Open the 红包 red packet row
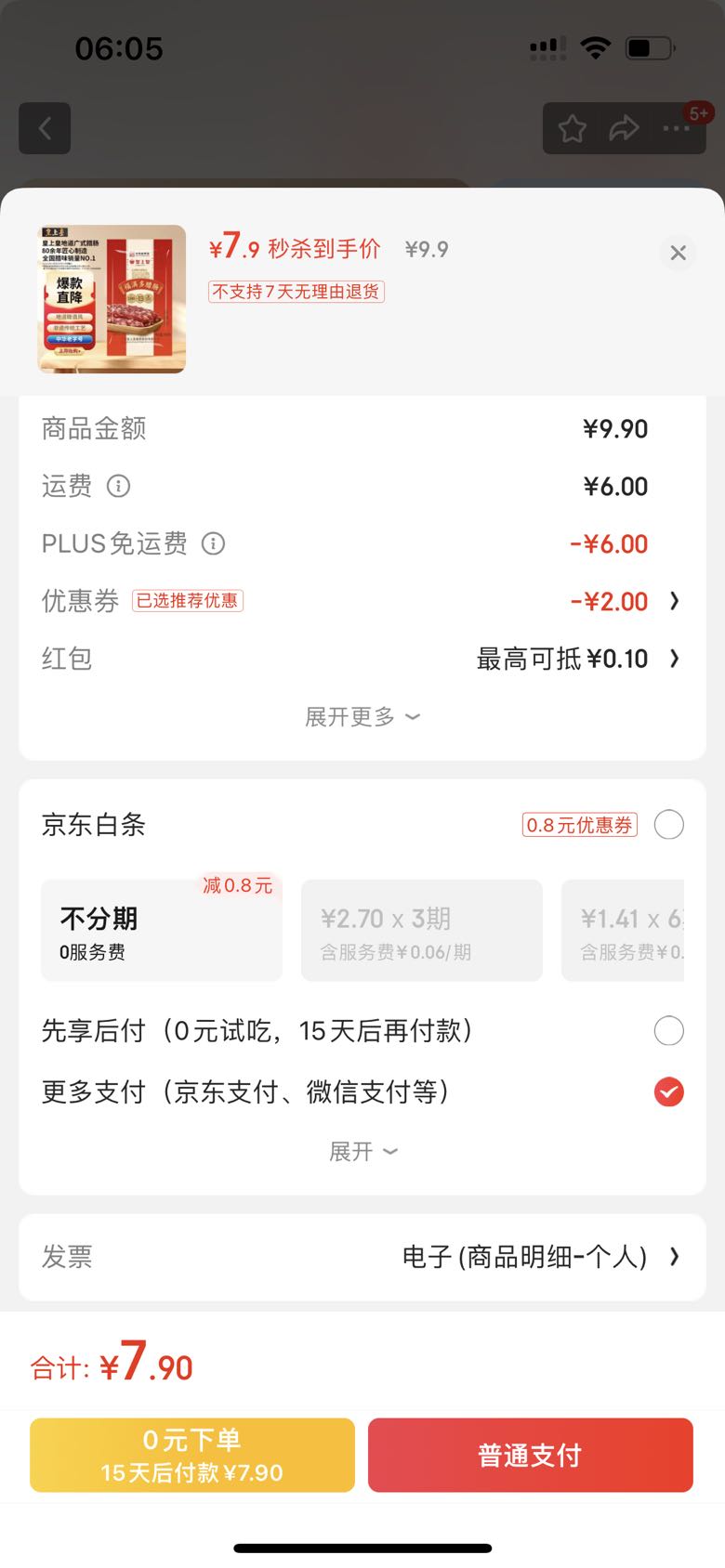Screen dimensions: 725x1568 pos(362,659)
